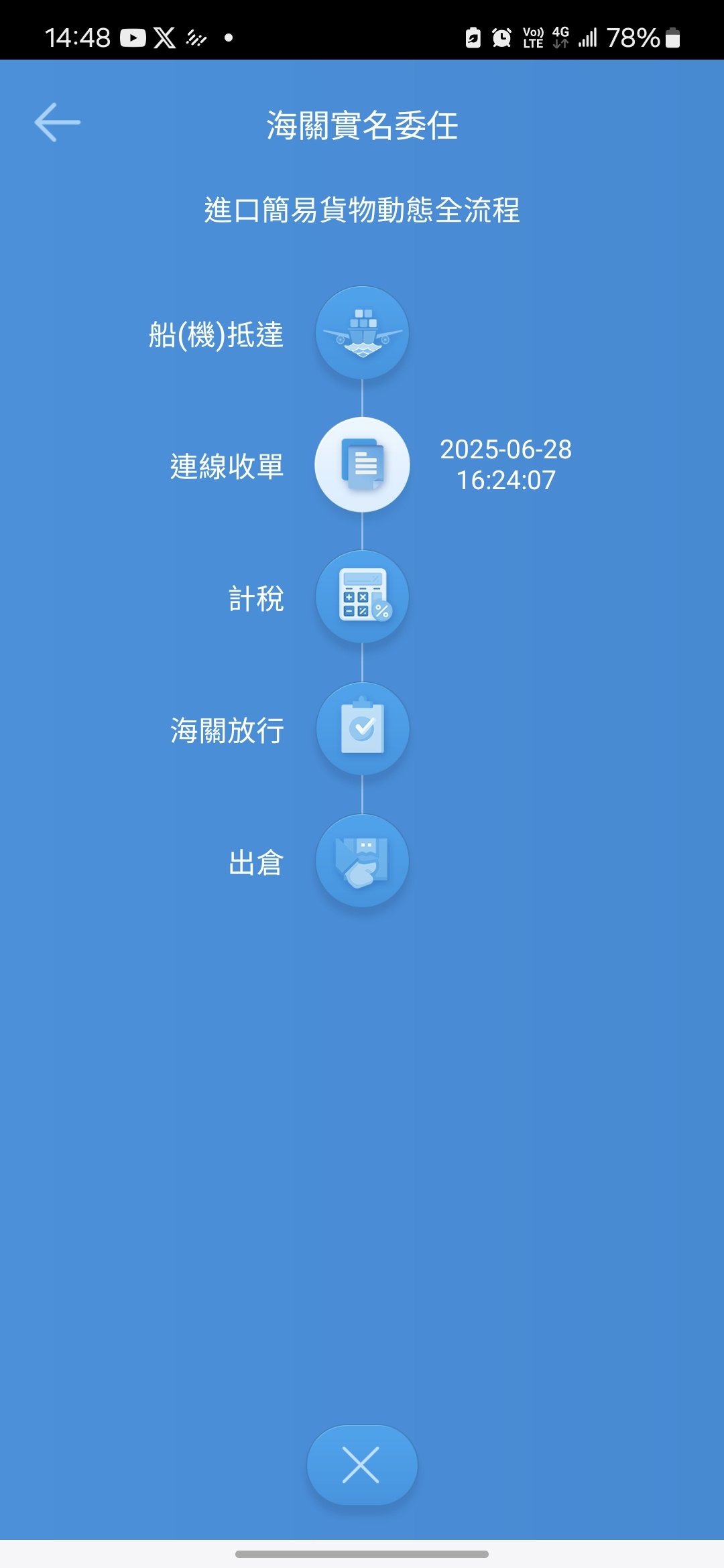The image size is (724, 1568).
Task: Tap the 計稅 calculator step icon
Action: coord(362,596)
